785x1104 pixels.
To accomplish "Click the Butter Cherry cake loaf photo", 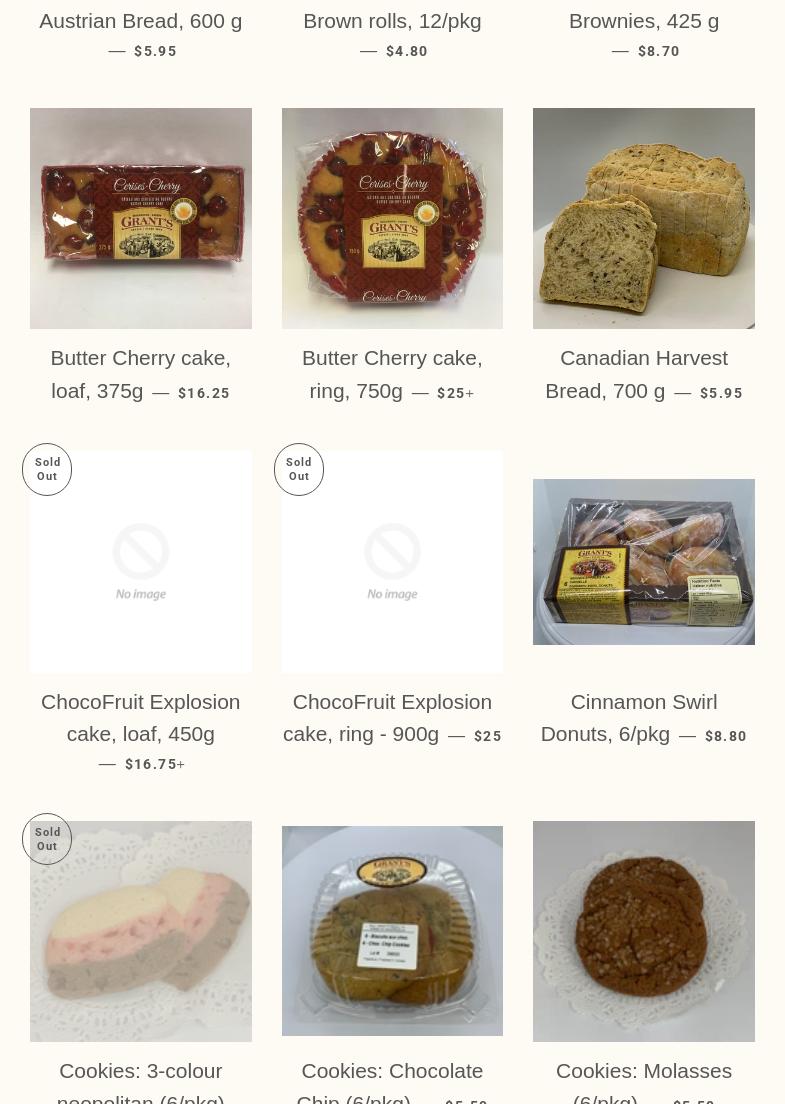I will [x=140, y=218].
